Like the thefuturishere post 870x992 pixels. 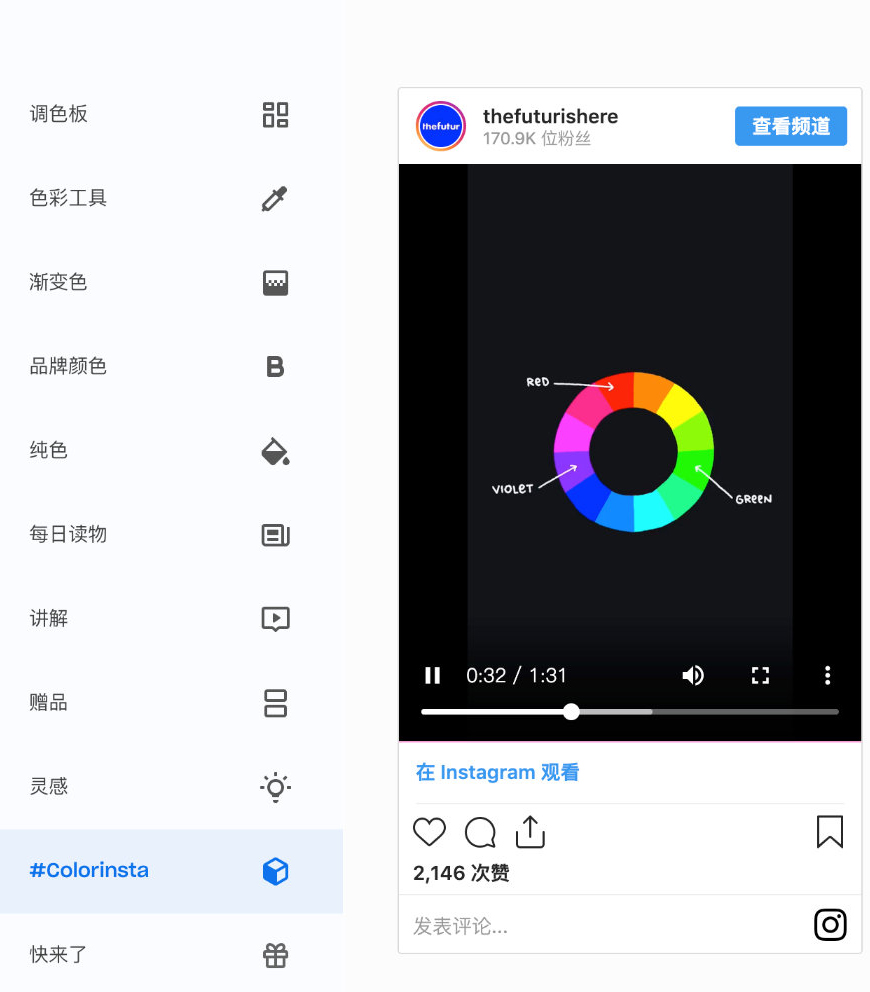[429, 832]
